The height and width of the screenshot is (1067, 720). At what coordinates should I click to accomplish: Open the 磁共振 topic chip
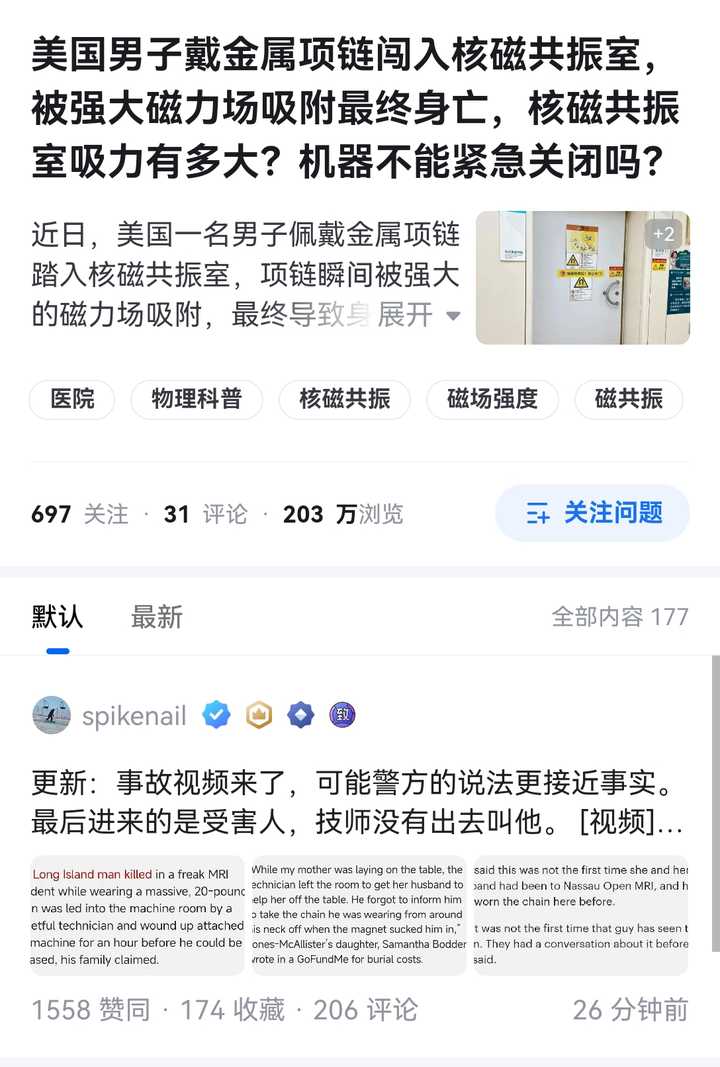click(628, 399)
